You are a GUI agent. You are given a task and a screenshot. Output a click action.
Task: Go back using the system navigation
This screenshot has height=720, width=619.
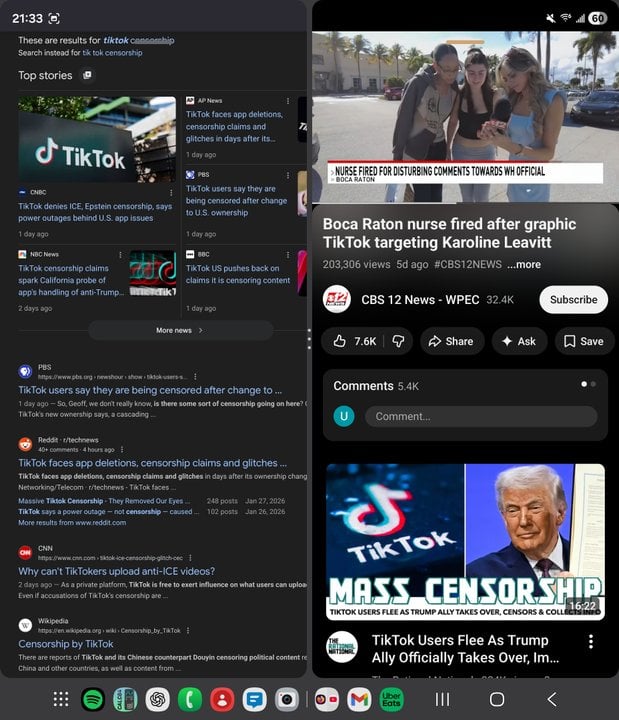click(x=551, y=699)
